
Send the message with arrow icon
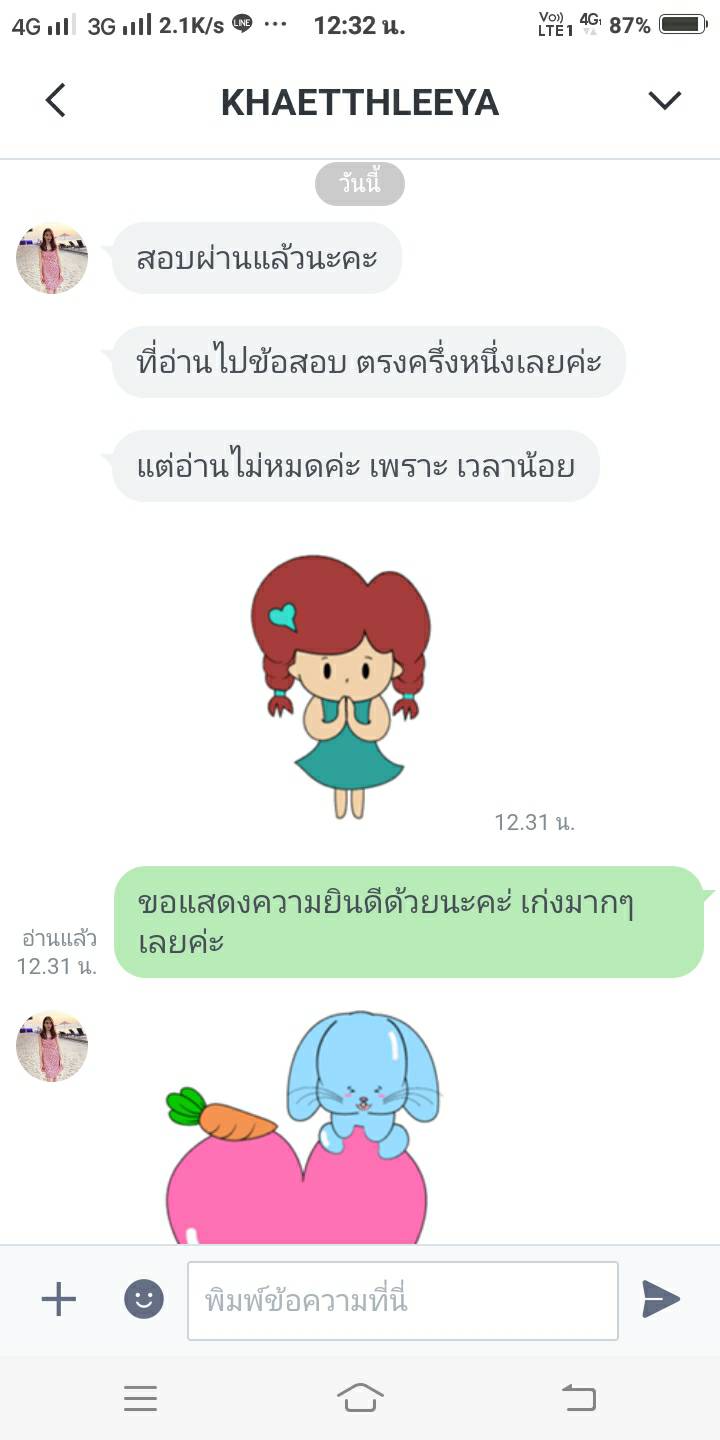click(661, 1299)
